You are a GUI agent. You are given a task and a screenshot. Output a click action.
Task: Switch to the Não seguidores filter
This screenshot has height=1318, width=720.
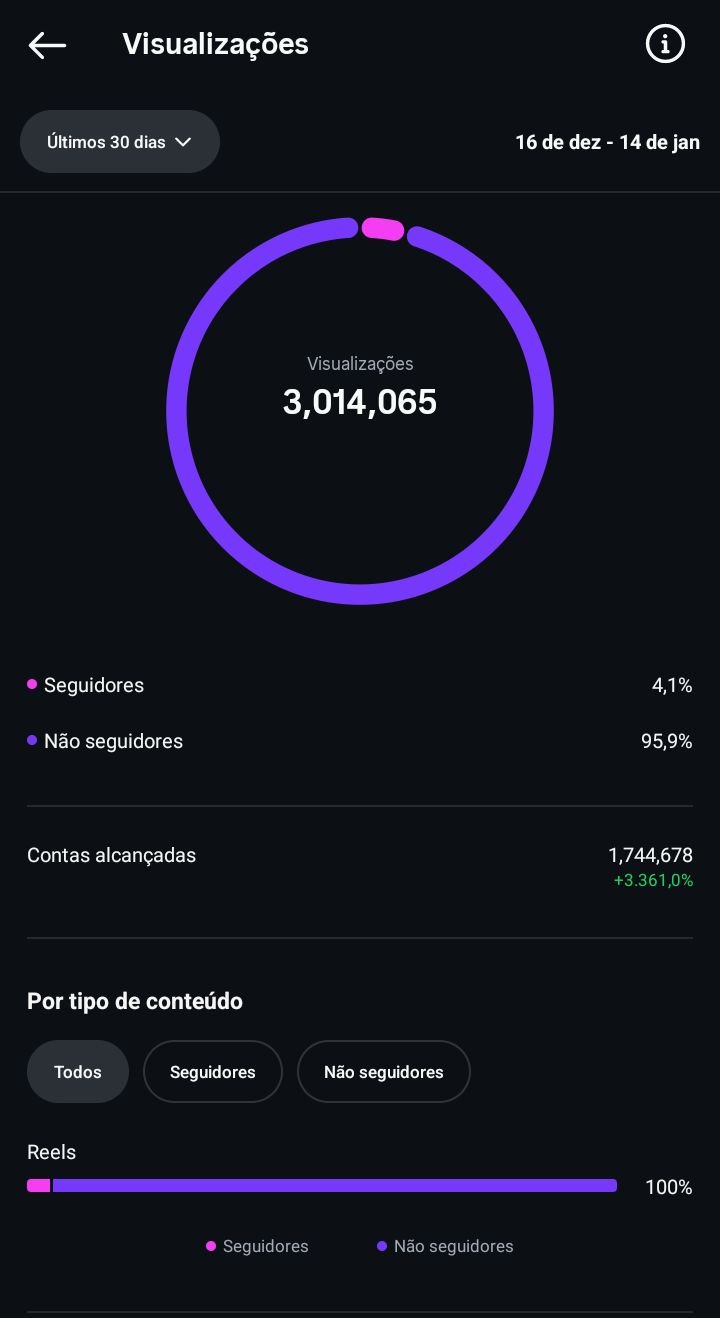(x=384, y=1072)
